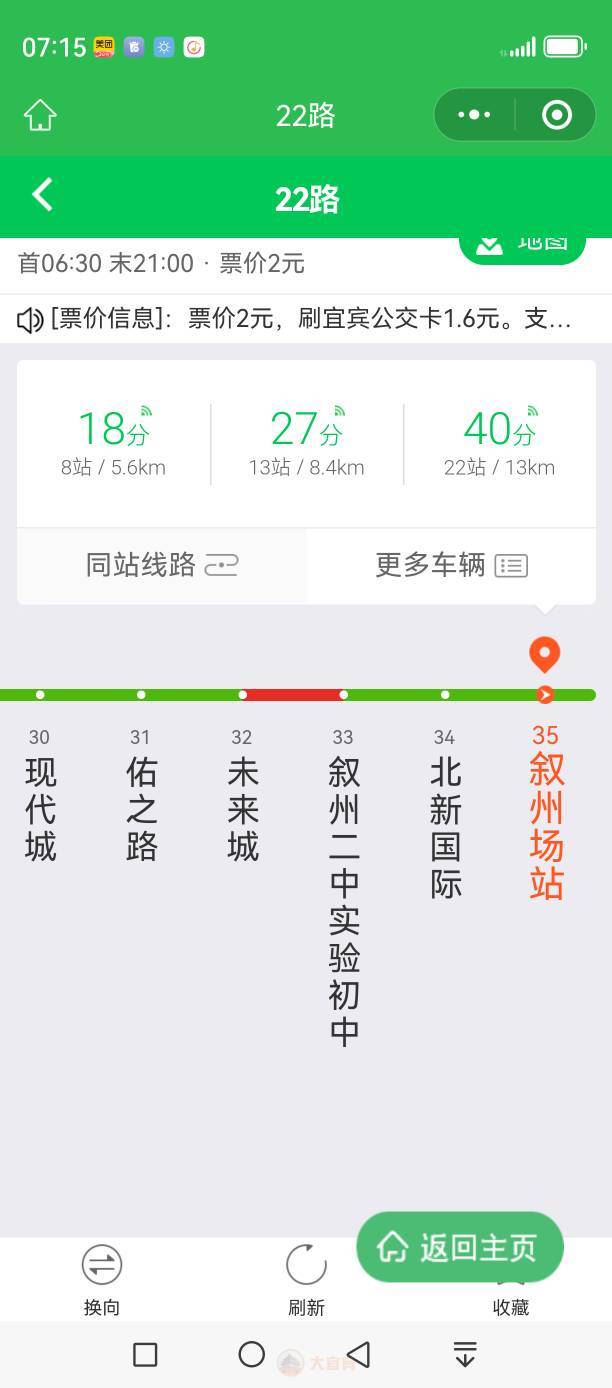Open the mini-program three-dot menu
Image resolution: width=612 pixels, height=1388 pixels.
[x=474, y=115]
